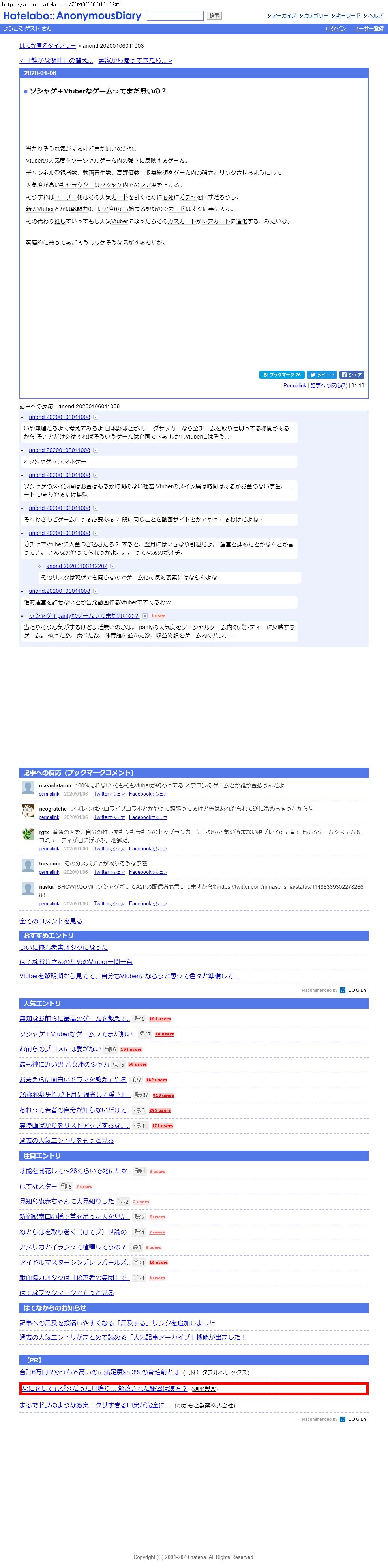Viewport: 388px width, 1568px height.
Task: Open はてな匿名ダイアリー breadcrumb link
Action: click(x=47, y=46)
